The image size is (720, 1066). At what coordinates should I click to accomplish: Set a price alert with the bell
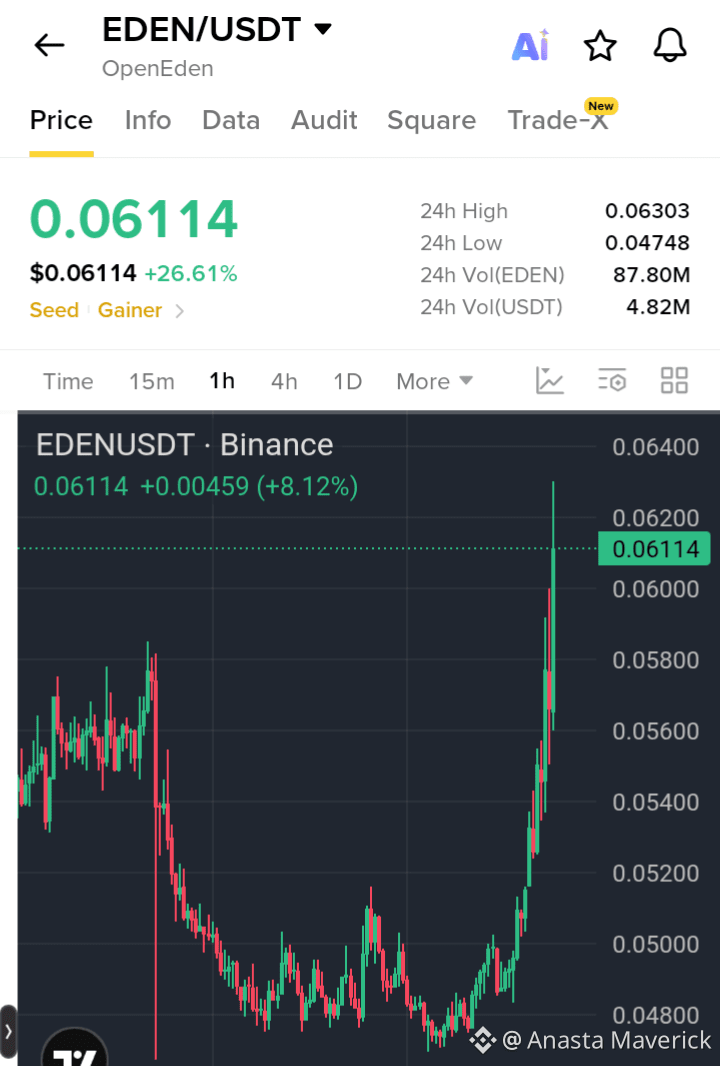[670, 46]
